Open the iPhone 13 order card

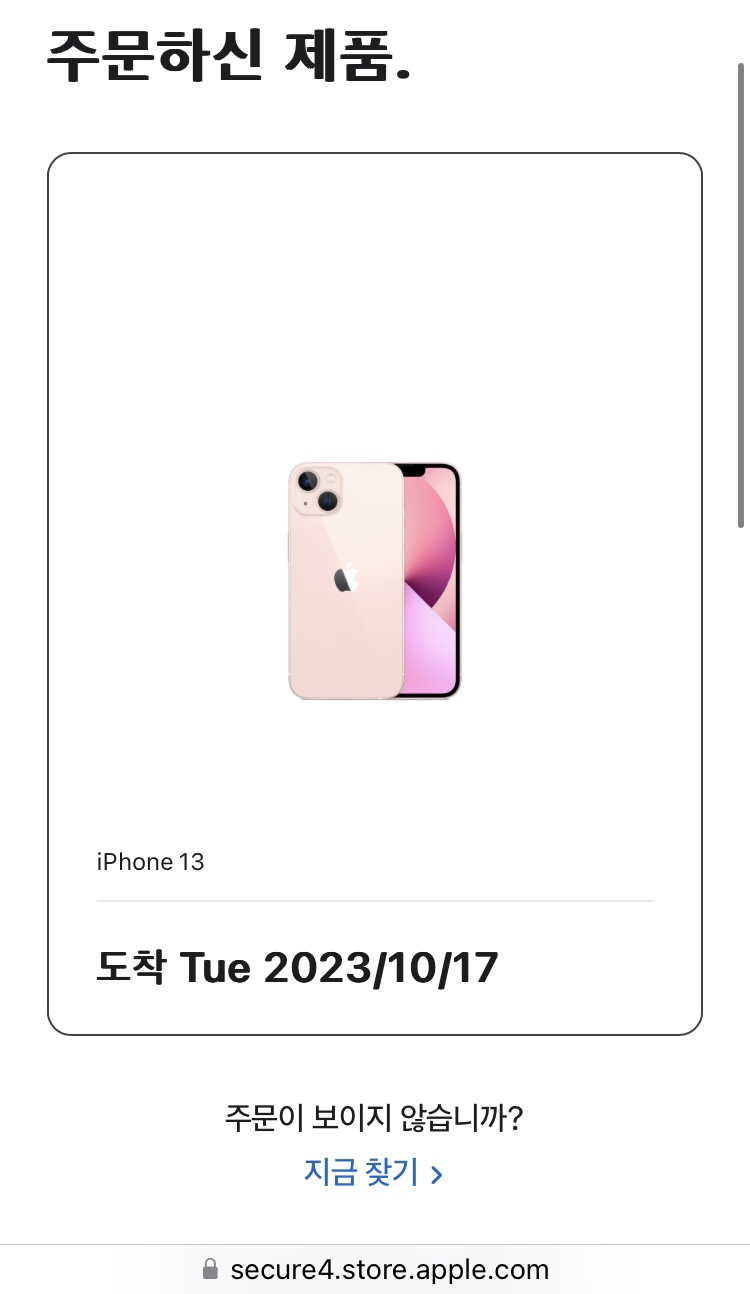[x=375, y=594]
